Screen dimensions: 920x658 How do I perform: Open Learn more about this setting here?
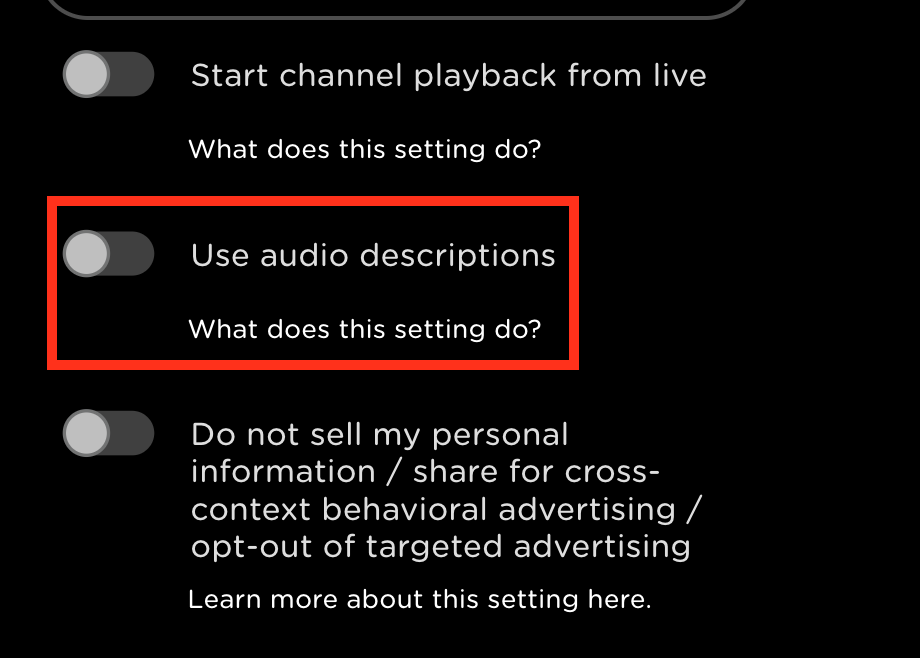419,600
